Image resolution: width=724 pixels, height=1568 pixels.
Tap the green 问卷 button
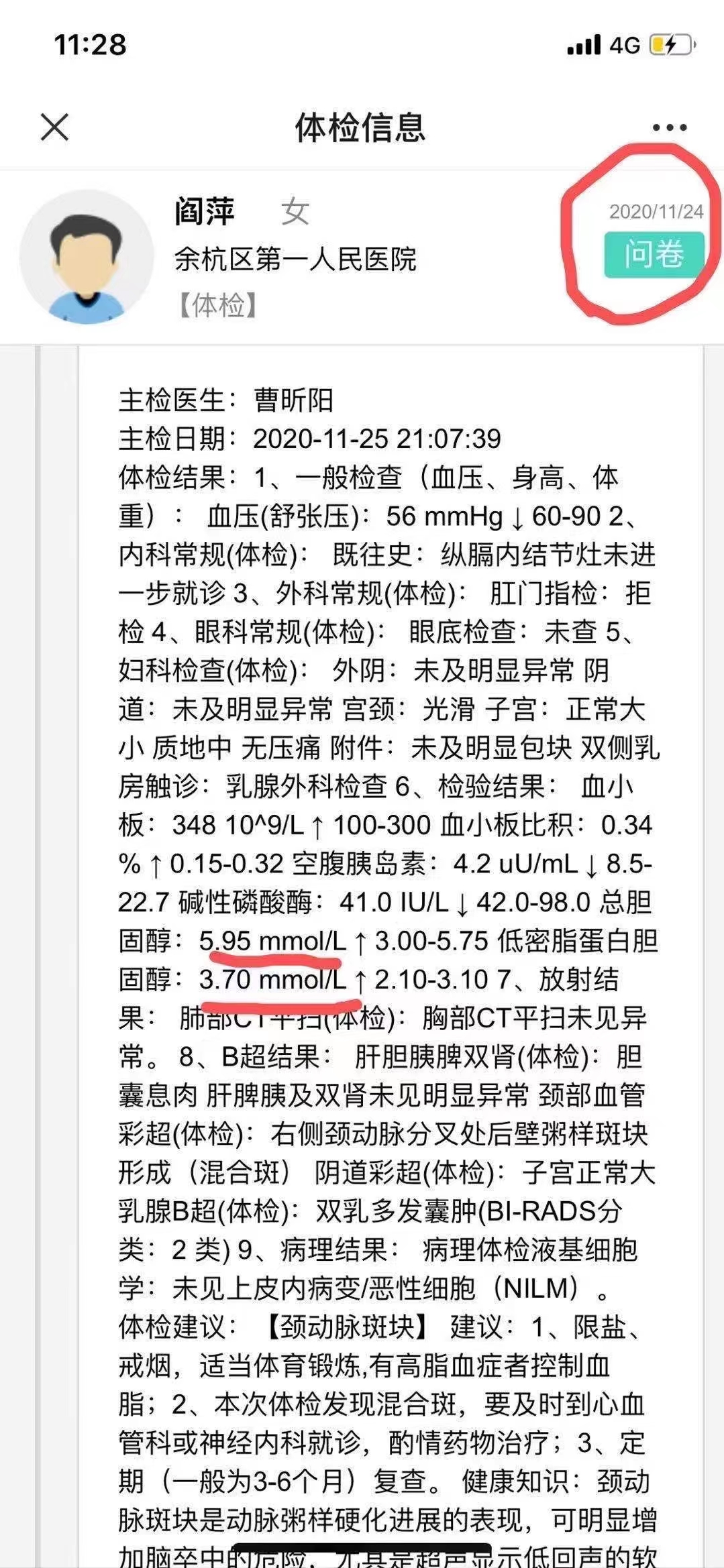tap(654, 255)
